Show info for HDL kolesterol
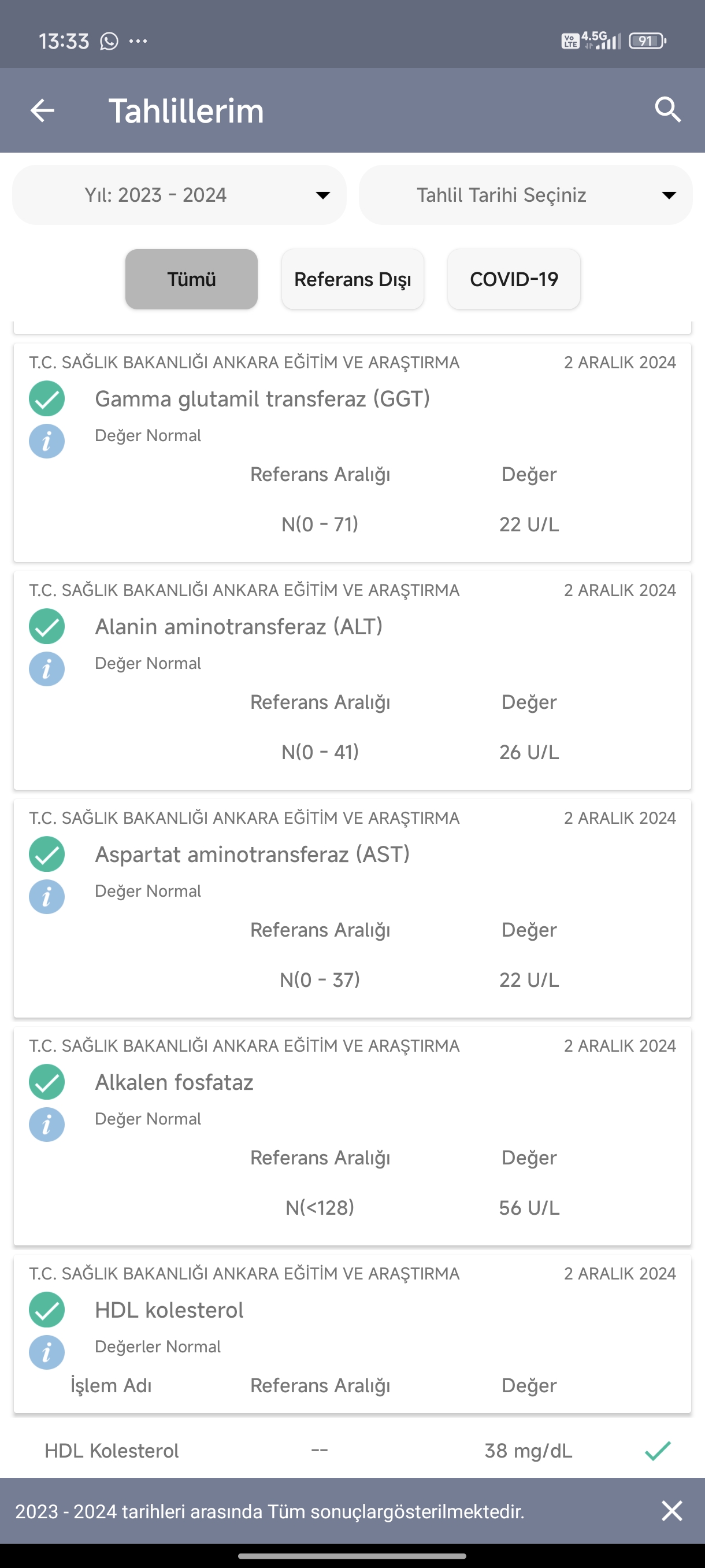The height and width of the screenshot is (1568, 705). point(47,1352)
